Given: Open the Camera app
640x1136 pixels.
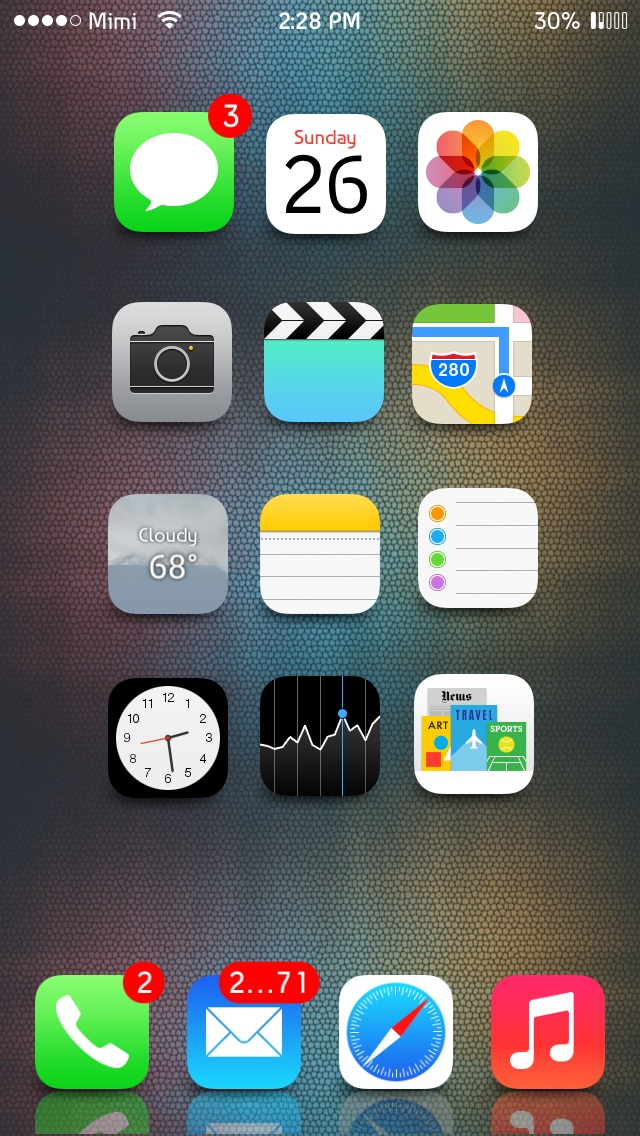Looking at the screenshot, I should click(x=172, y=362).
